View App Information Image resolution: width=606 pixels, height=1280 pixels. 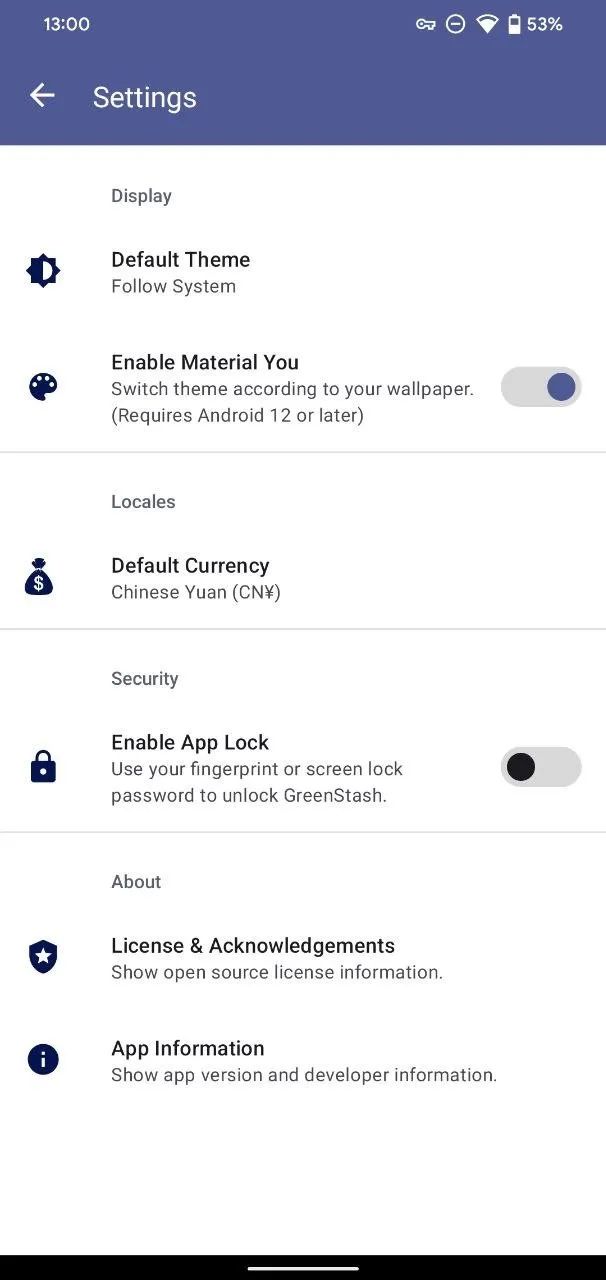pos(188,1060)
